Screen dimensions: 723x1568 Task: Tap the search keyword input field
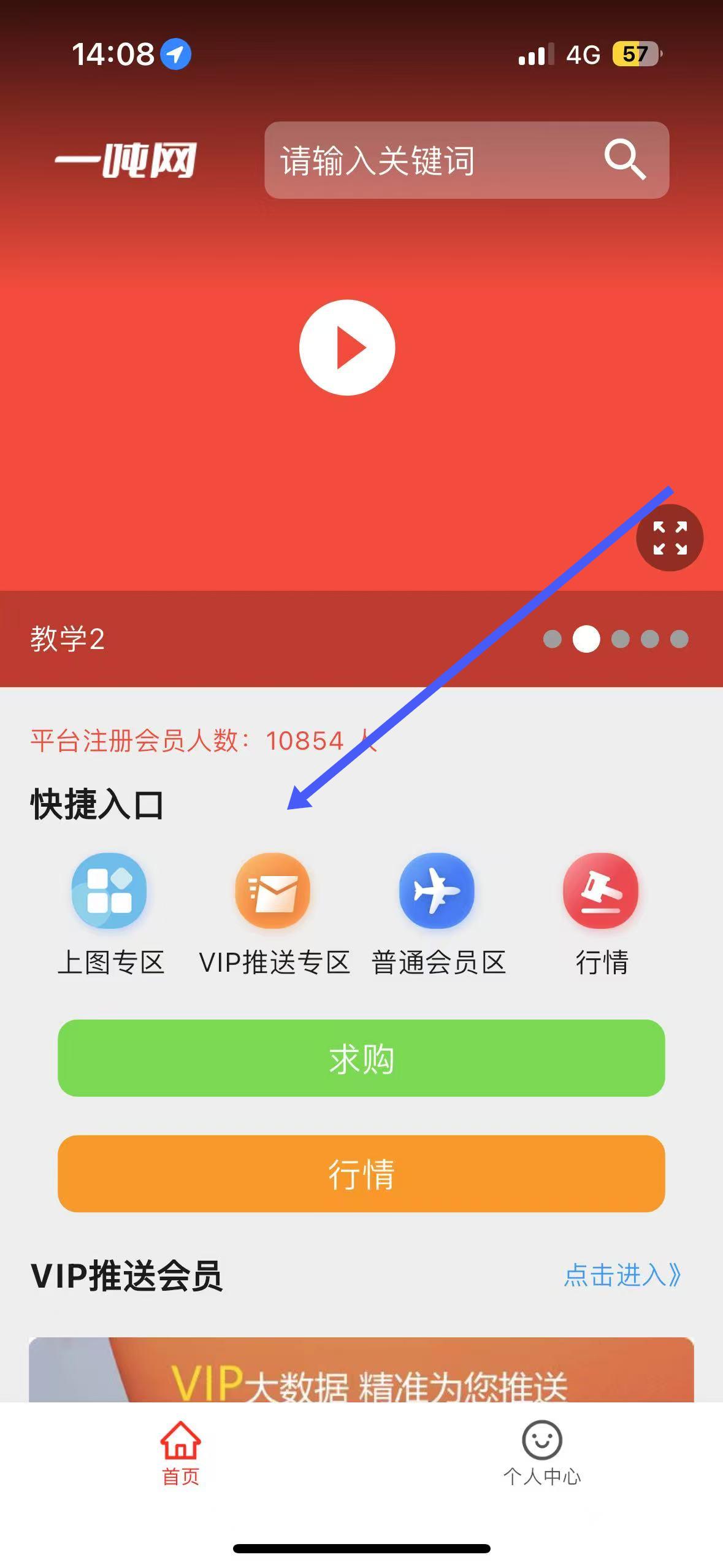click(x=429, y=160)
